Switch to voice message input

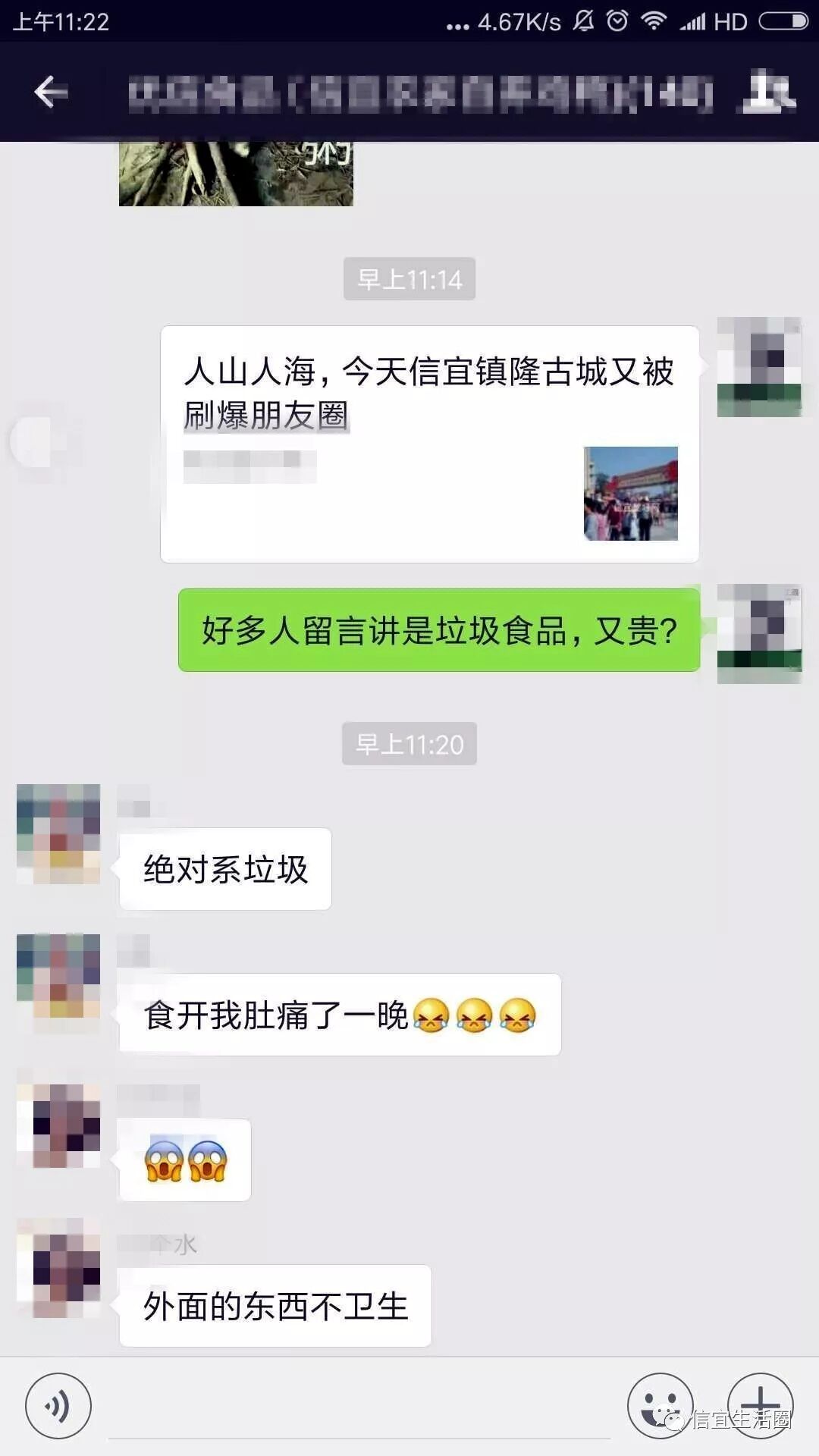tap(58, 1405)
